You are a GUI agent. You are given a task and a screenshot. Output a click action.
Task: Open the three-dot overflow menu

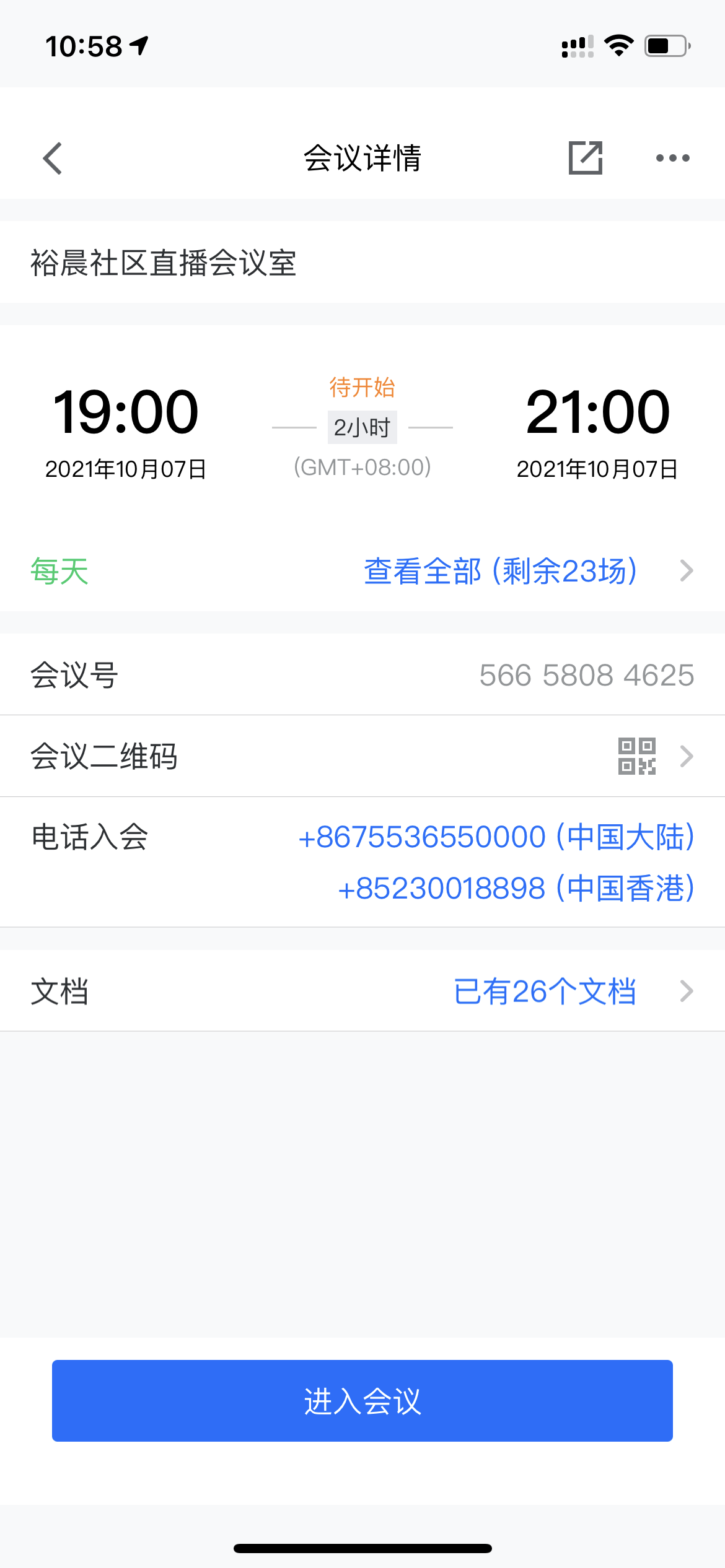click(x=672, y=158)
